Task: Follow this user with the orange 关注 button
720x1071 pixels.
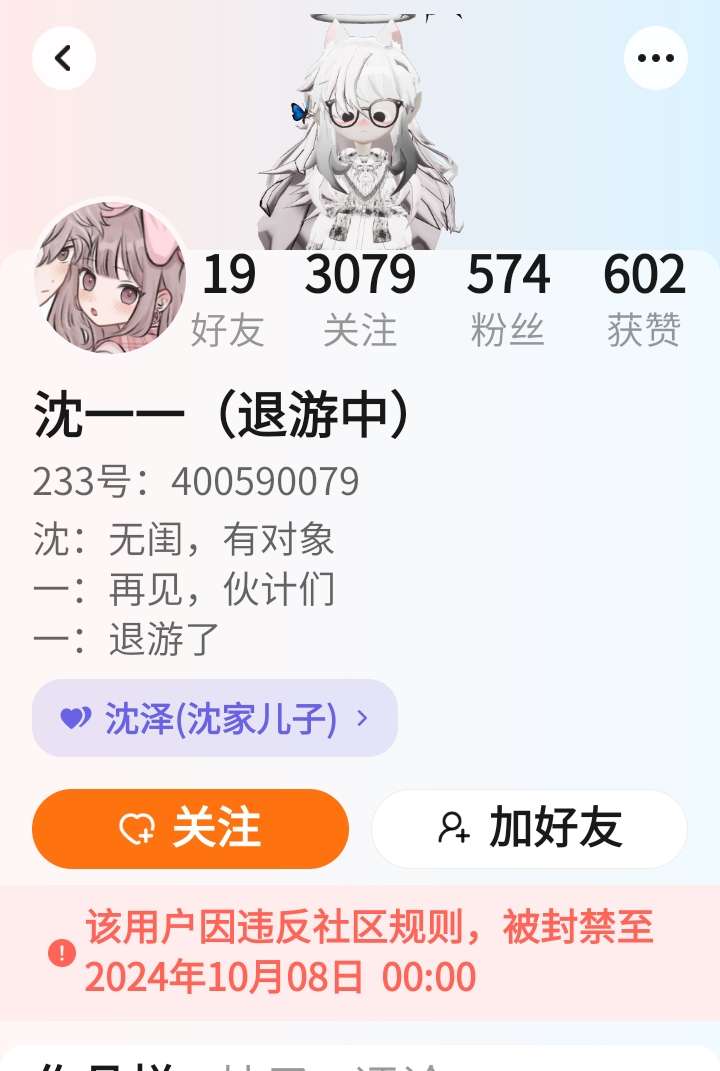Action: pos(191,829)
